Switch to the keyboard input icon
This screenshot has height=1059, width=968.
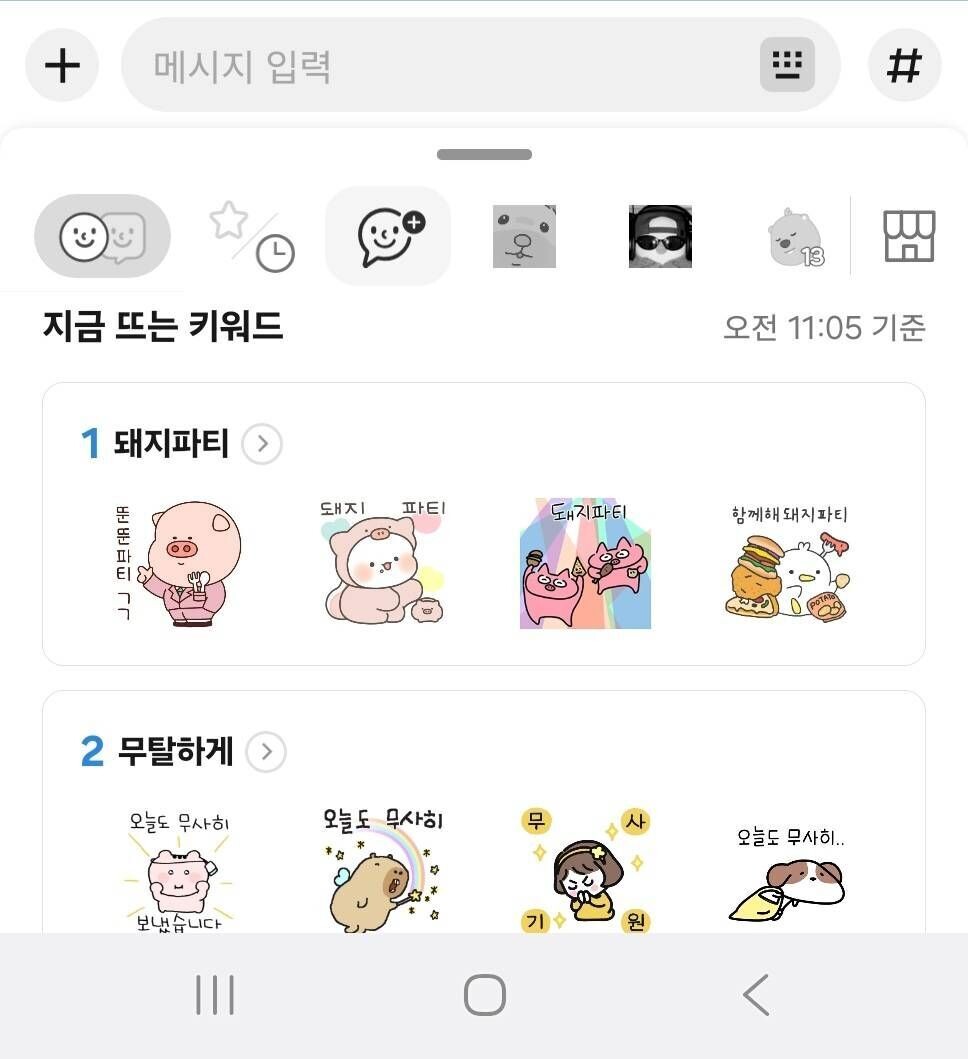[x=788, y=65]
